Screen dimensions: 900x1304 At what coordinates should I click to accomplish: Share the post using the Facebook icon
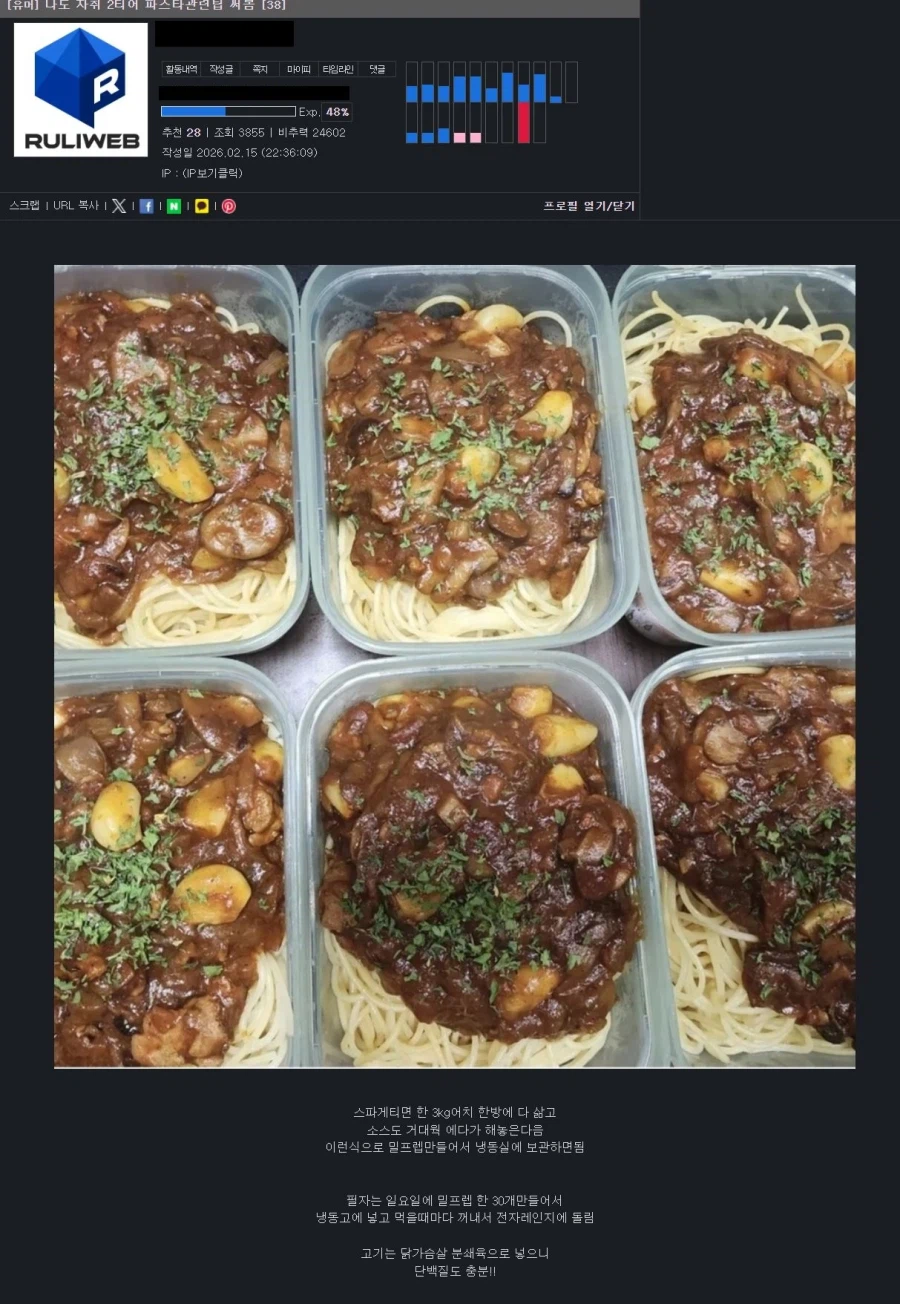pos(146,206)
